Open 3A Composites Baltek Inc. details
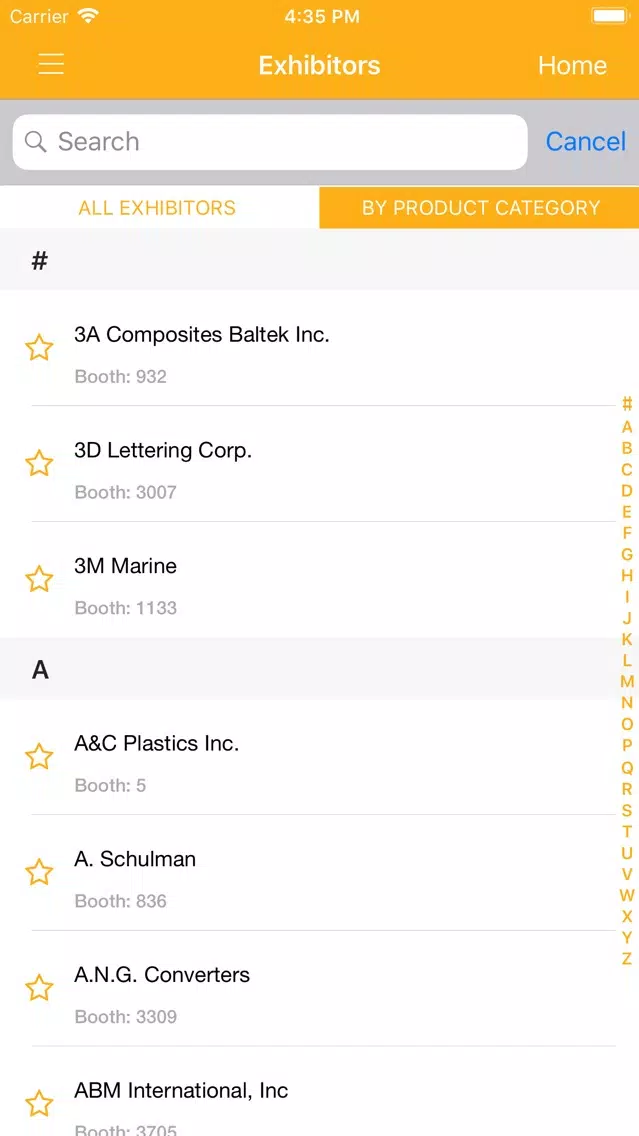The height and width of the screenshot is (1136, 639). coord(320,348)
